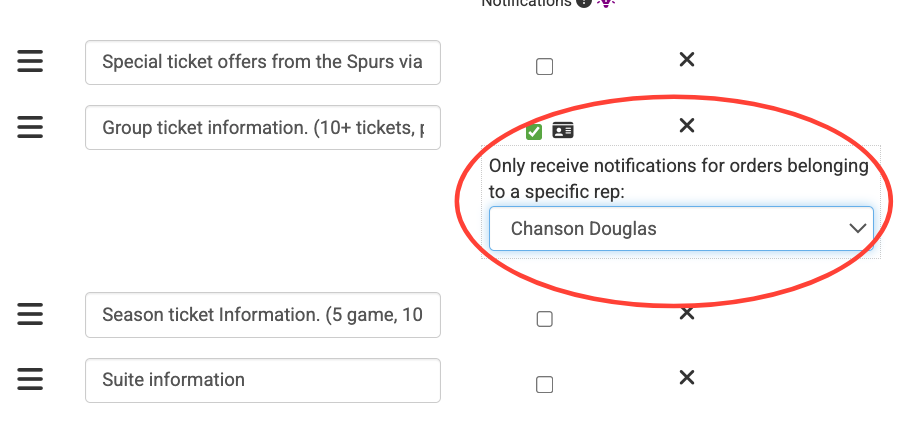Remove the Season ticket Information row
906x432 pixels.
(687, 313)
